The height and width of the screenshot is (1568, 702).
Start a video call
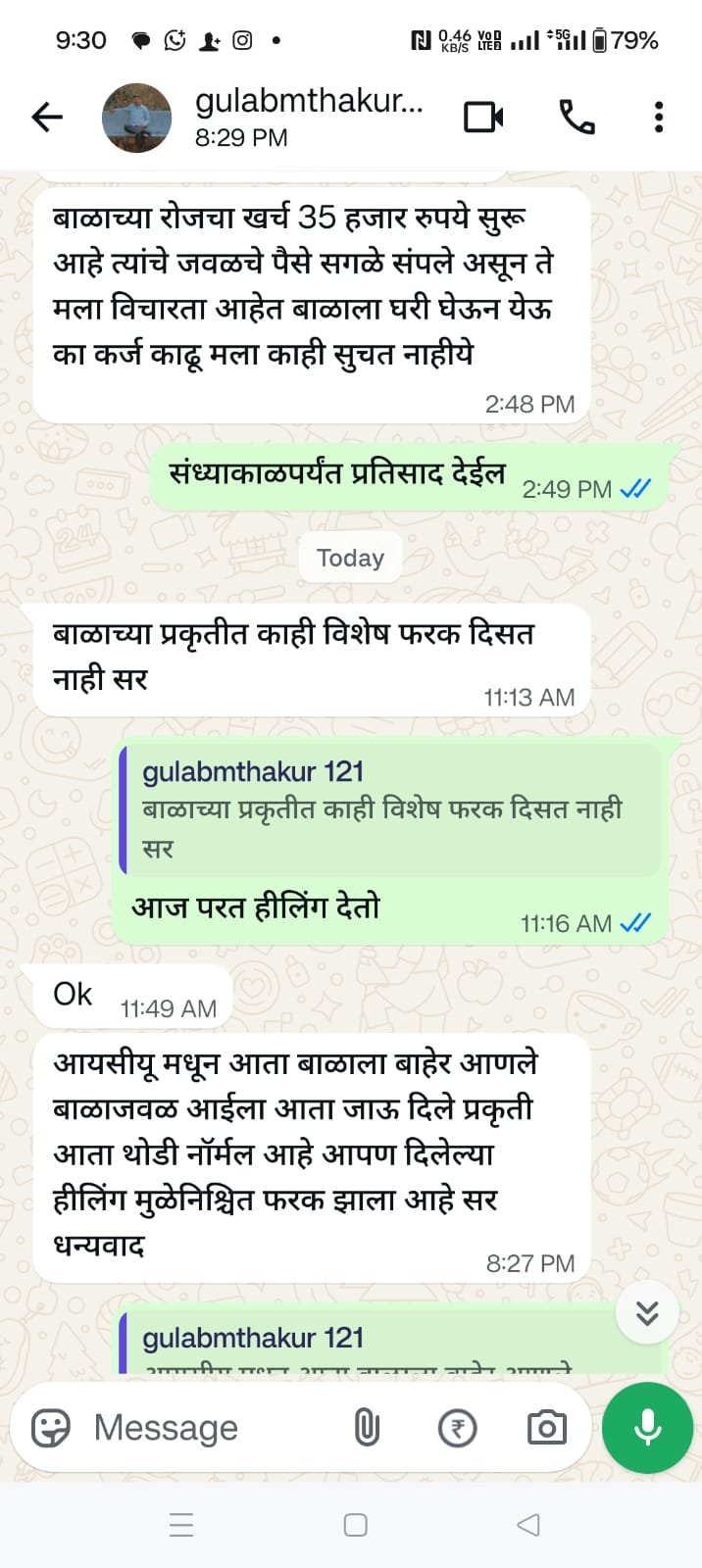point(483,118)
